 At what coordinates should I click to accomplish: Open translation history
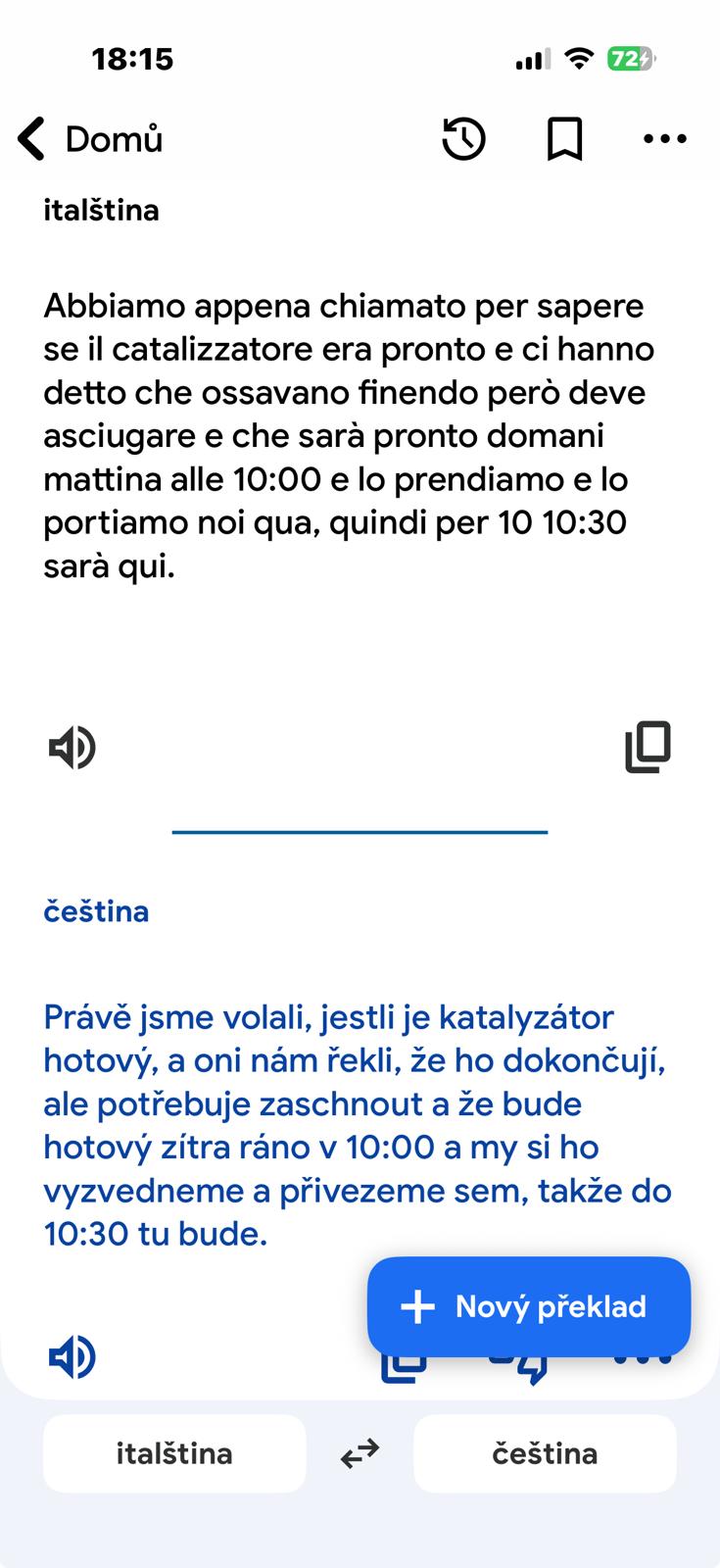463,139
